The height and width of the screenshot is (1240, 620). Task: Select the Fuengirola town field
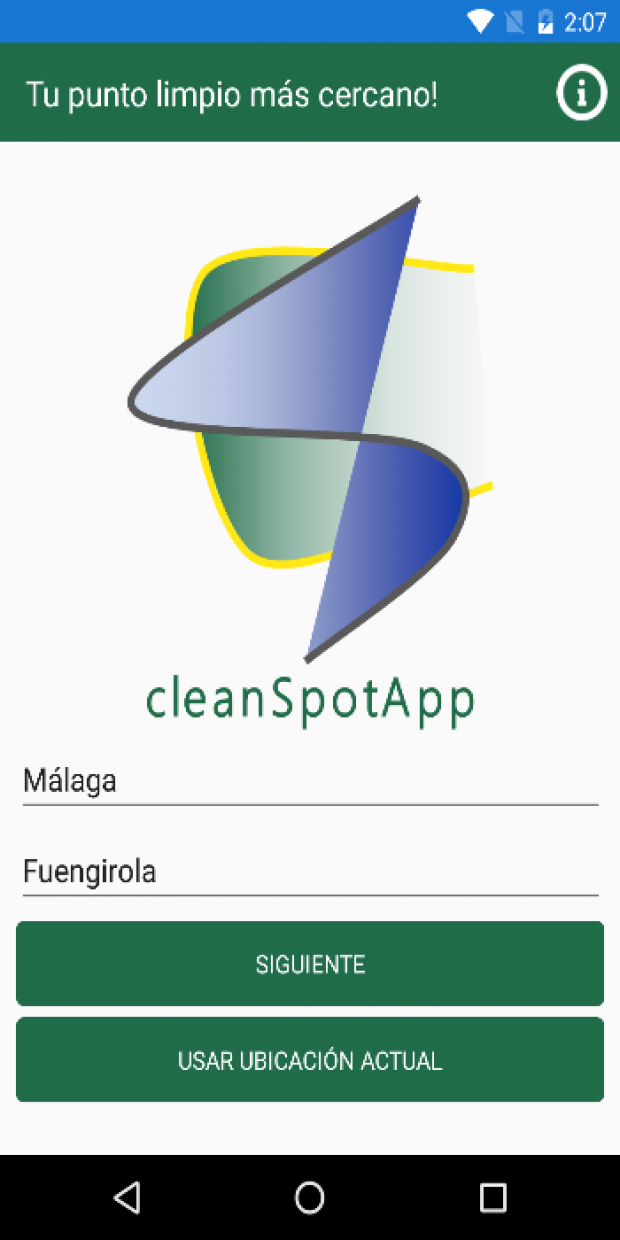(310, 871)
